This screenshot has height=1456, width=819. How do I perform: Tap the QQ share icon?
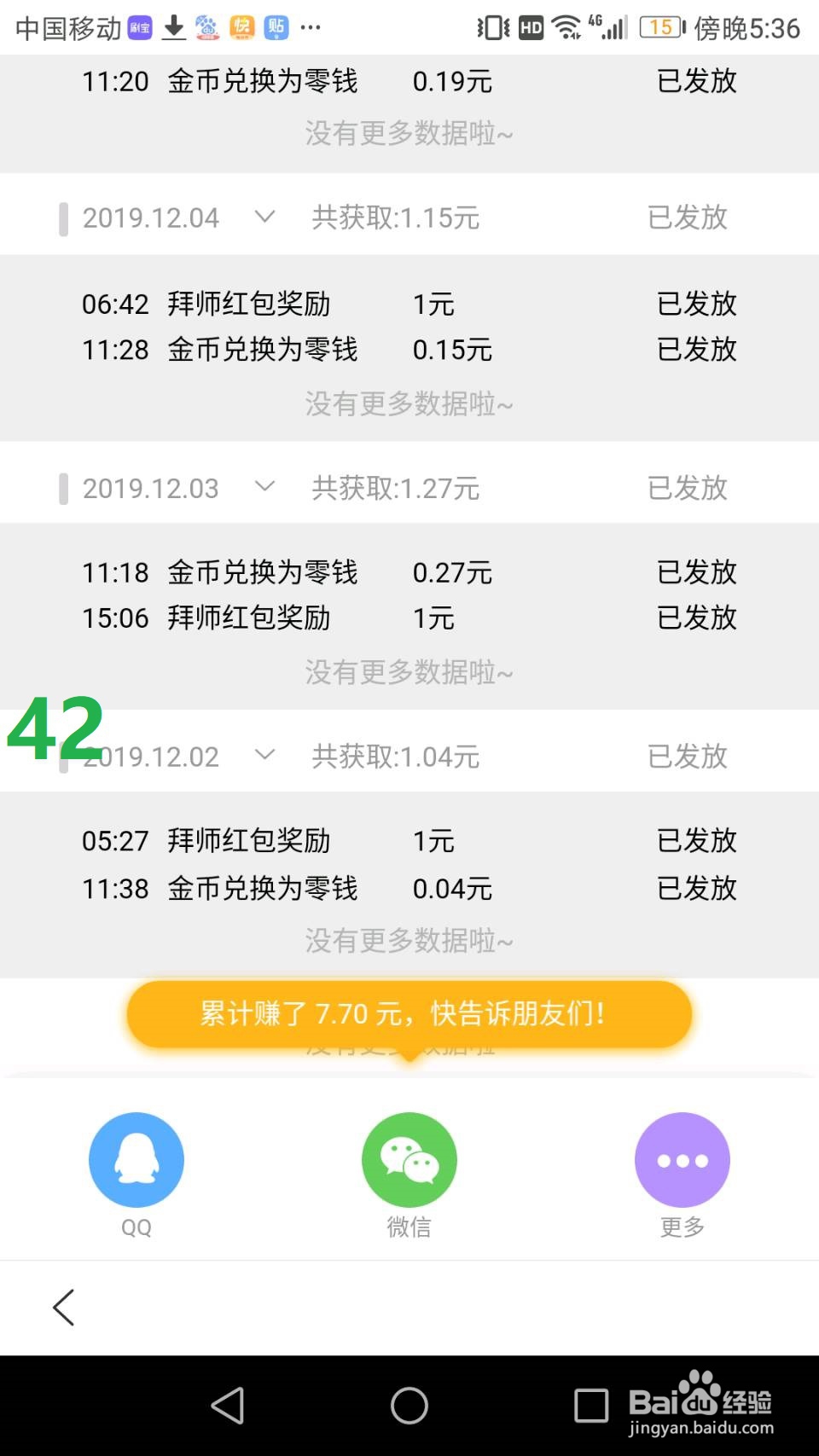136,1159
